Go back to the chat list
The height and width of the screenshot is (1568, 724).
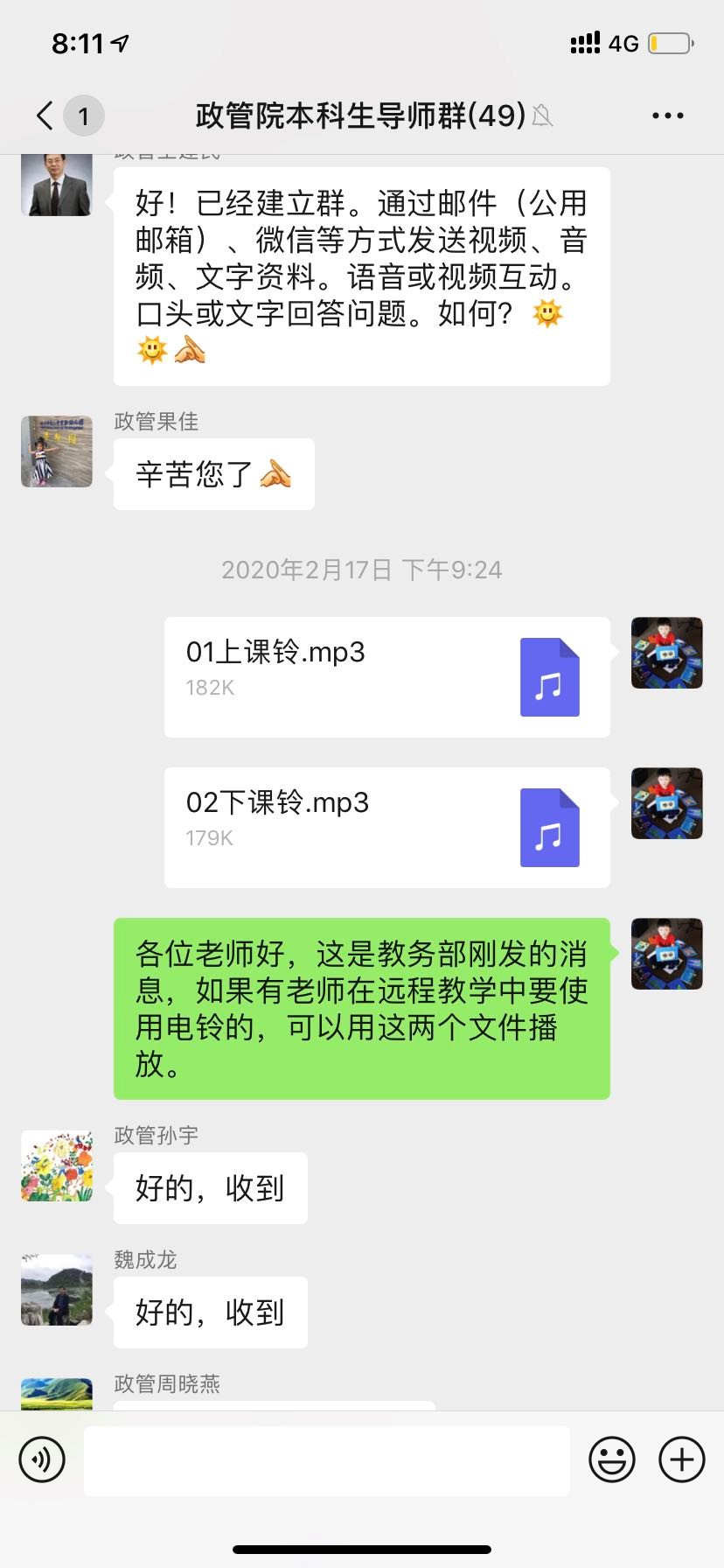click(45, 115)
